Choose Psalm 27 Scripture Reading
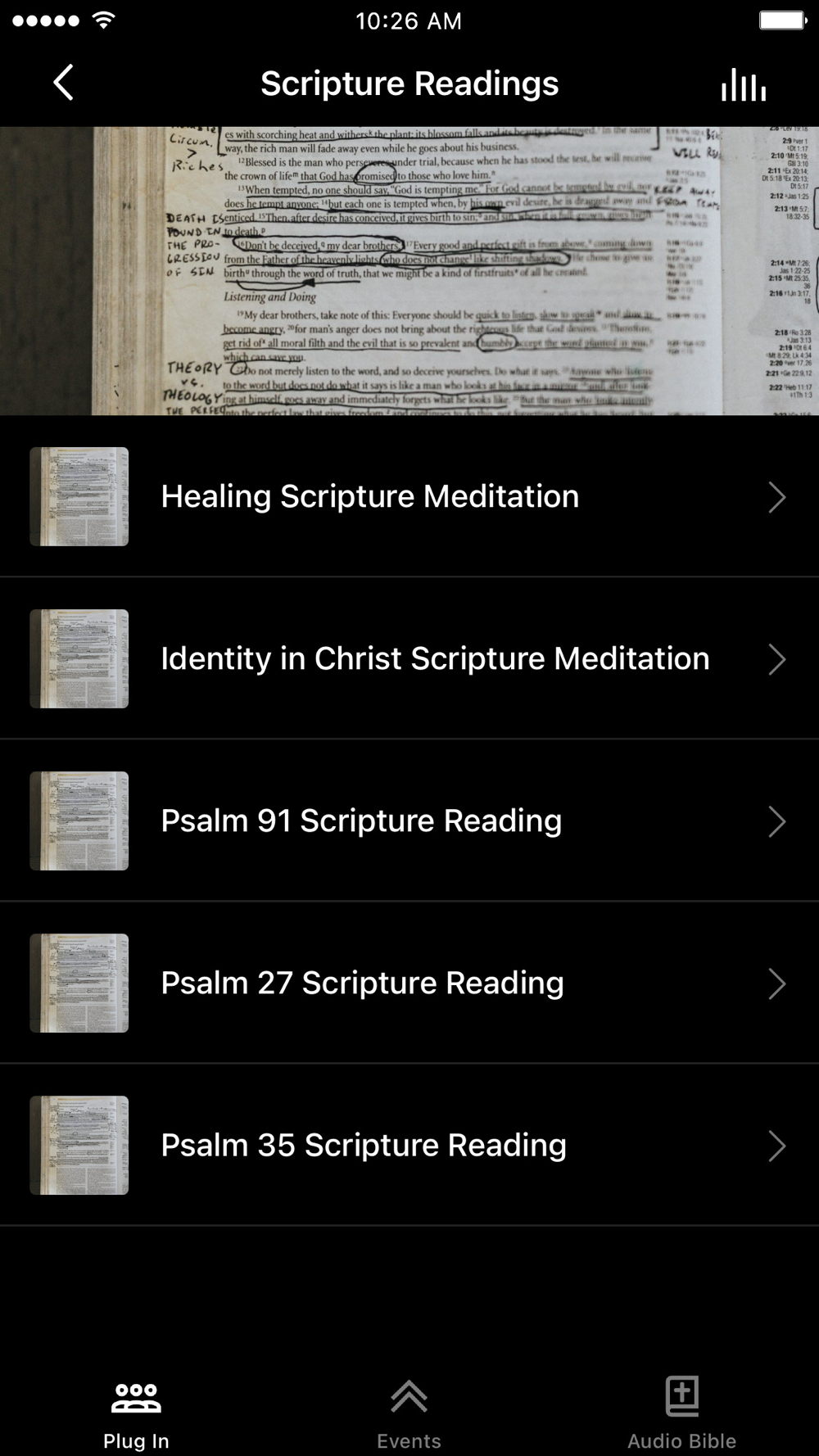Viewport: 819px width, 1456px height. [409, 983]
